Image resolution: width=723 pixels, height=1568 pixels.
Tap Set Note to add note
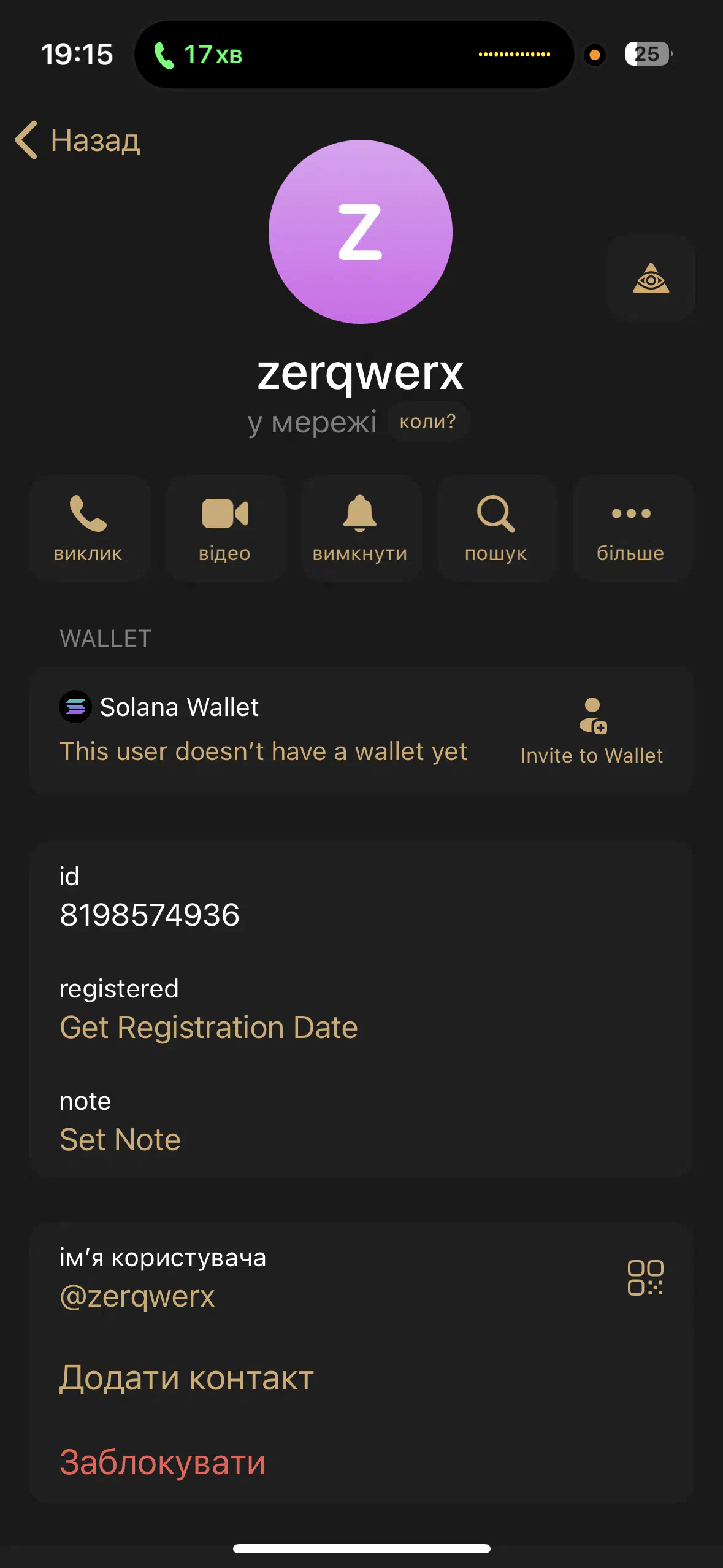click(x=120, y=1139)
